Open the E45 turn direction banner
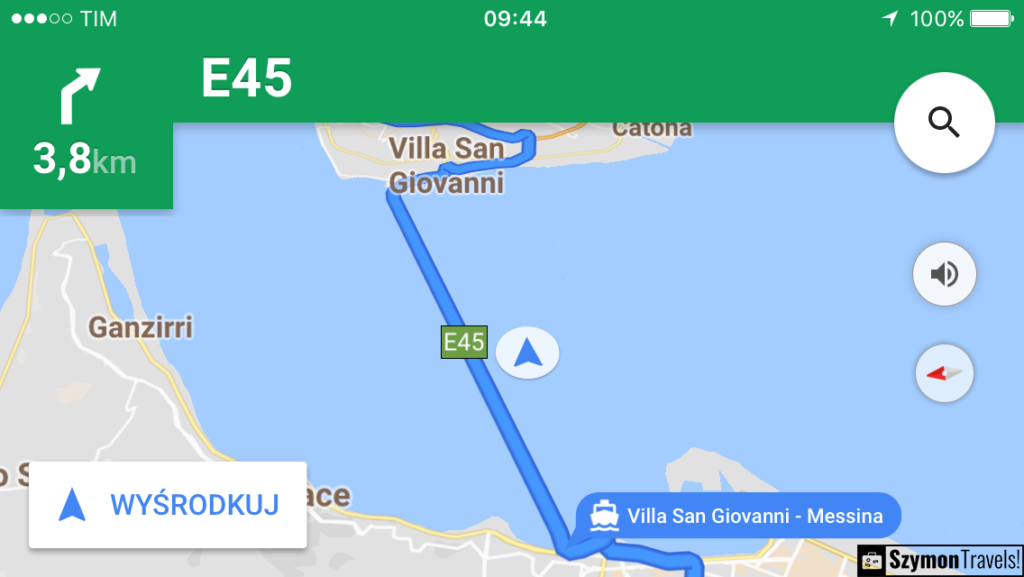 (246, 80)
